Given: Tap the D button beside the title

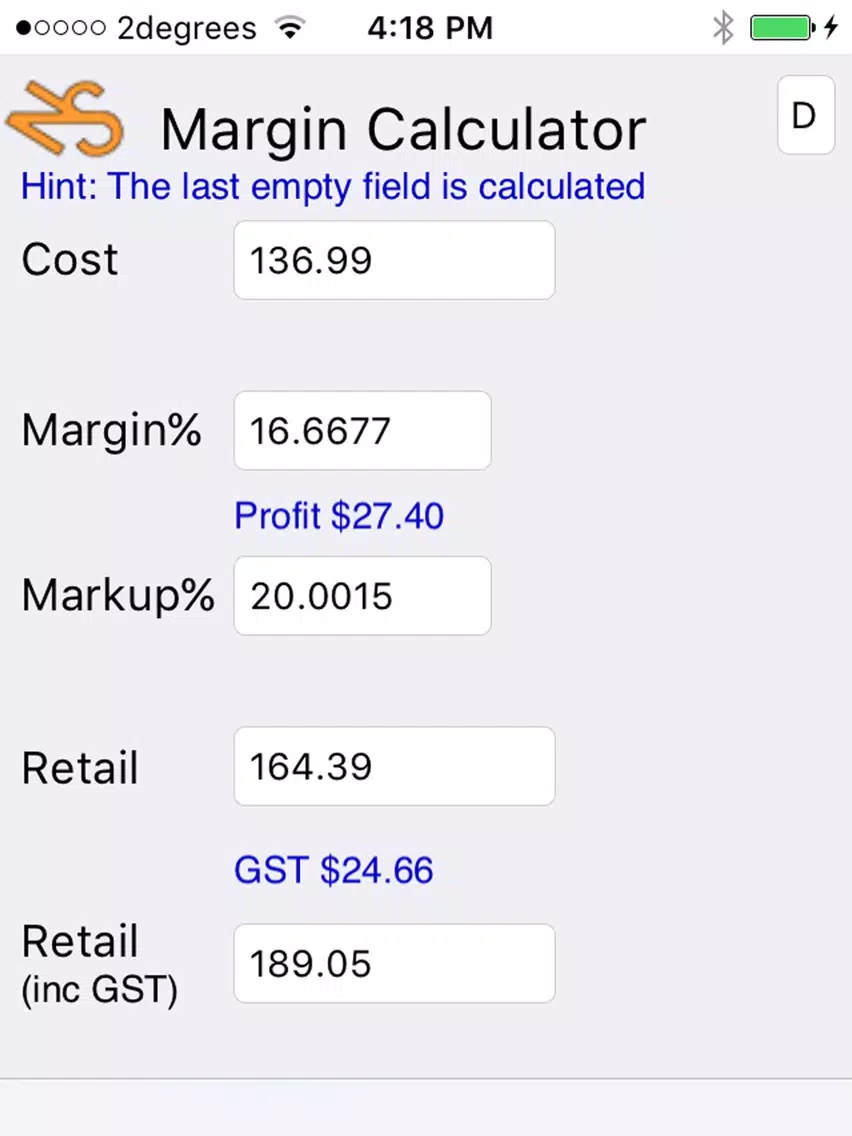Looking at the screenshot, I should click(805, 116).
